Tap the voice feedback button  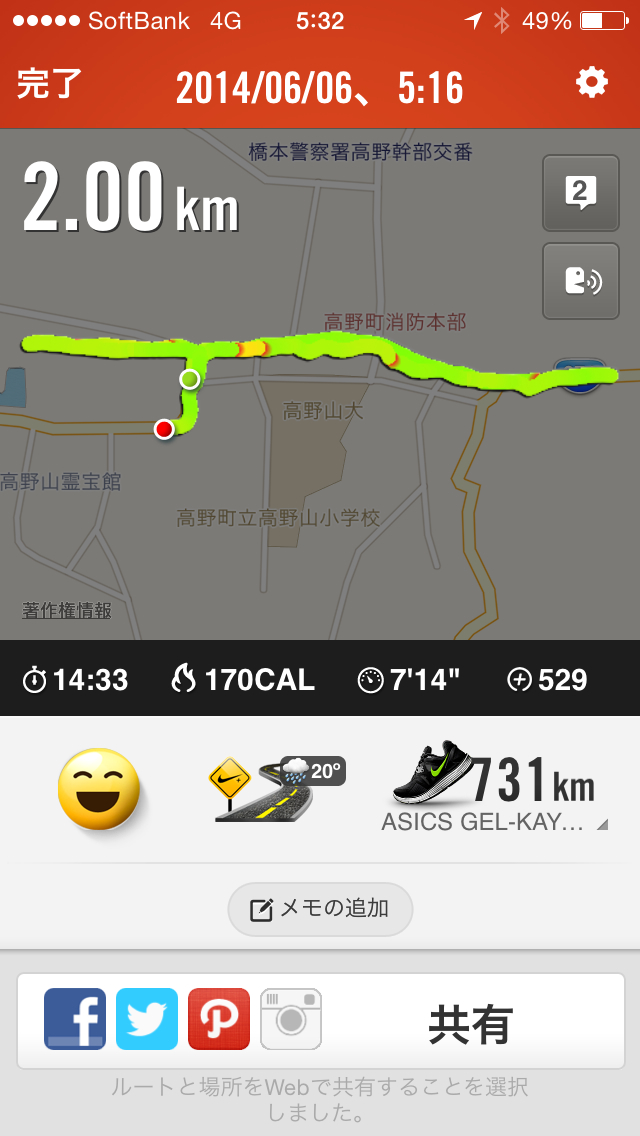coord(580,281)
